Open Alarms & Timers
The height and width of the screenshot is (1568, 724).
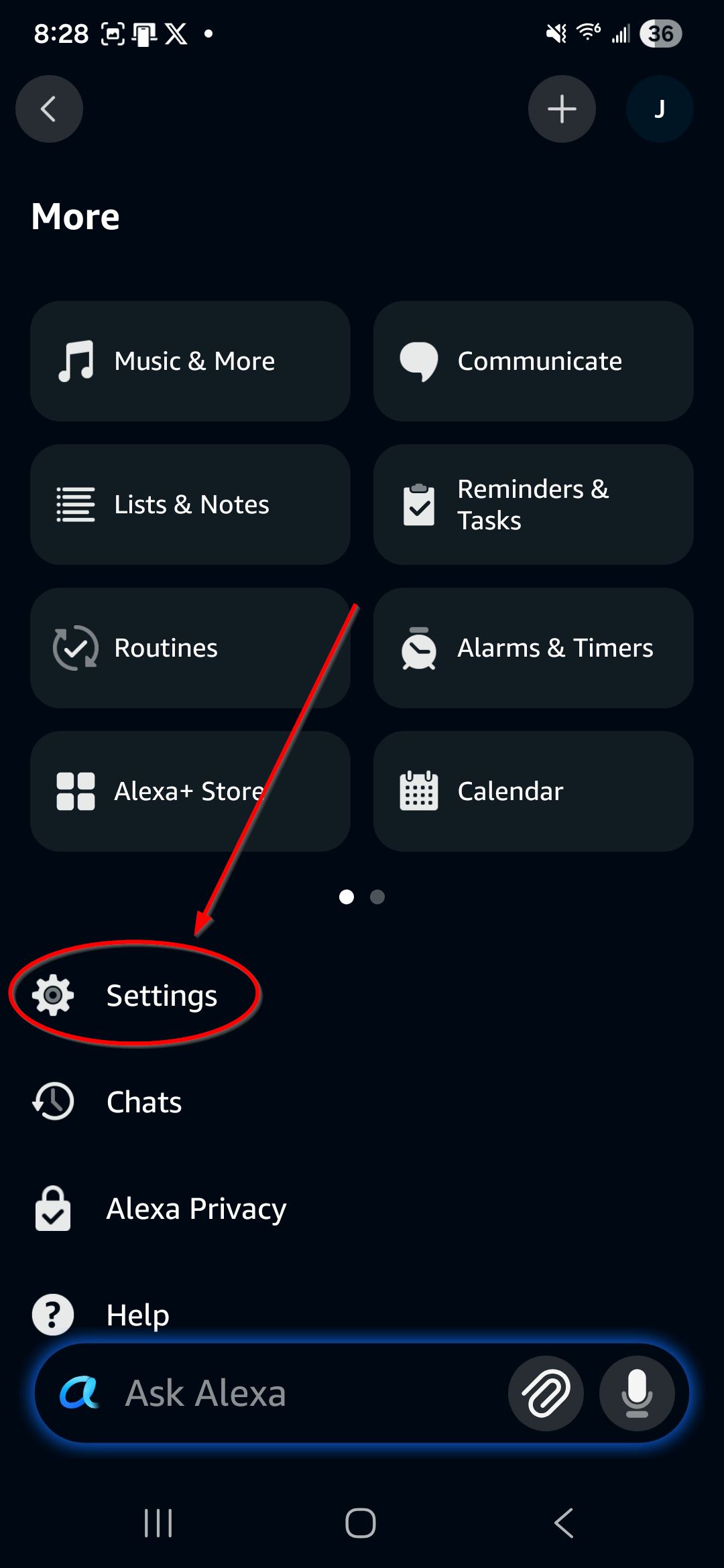tap(533, 648)
